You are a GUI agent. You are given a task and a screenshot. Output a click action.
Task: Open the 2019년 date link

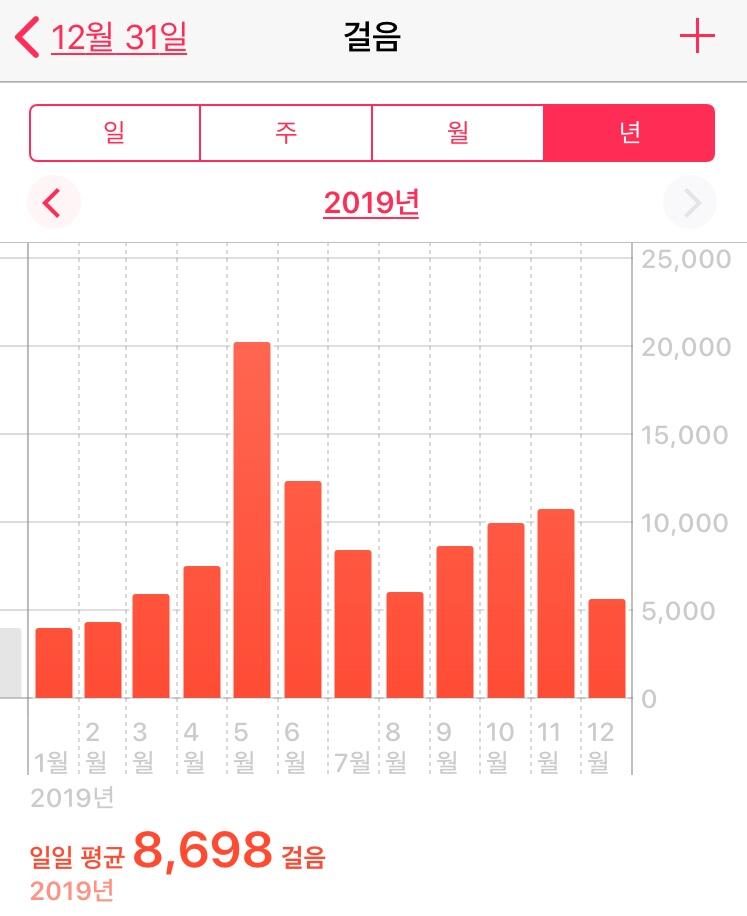[371, 203]
